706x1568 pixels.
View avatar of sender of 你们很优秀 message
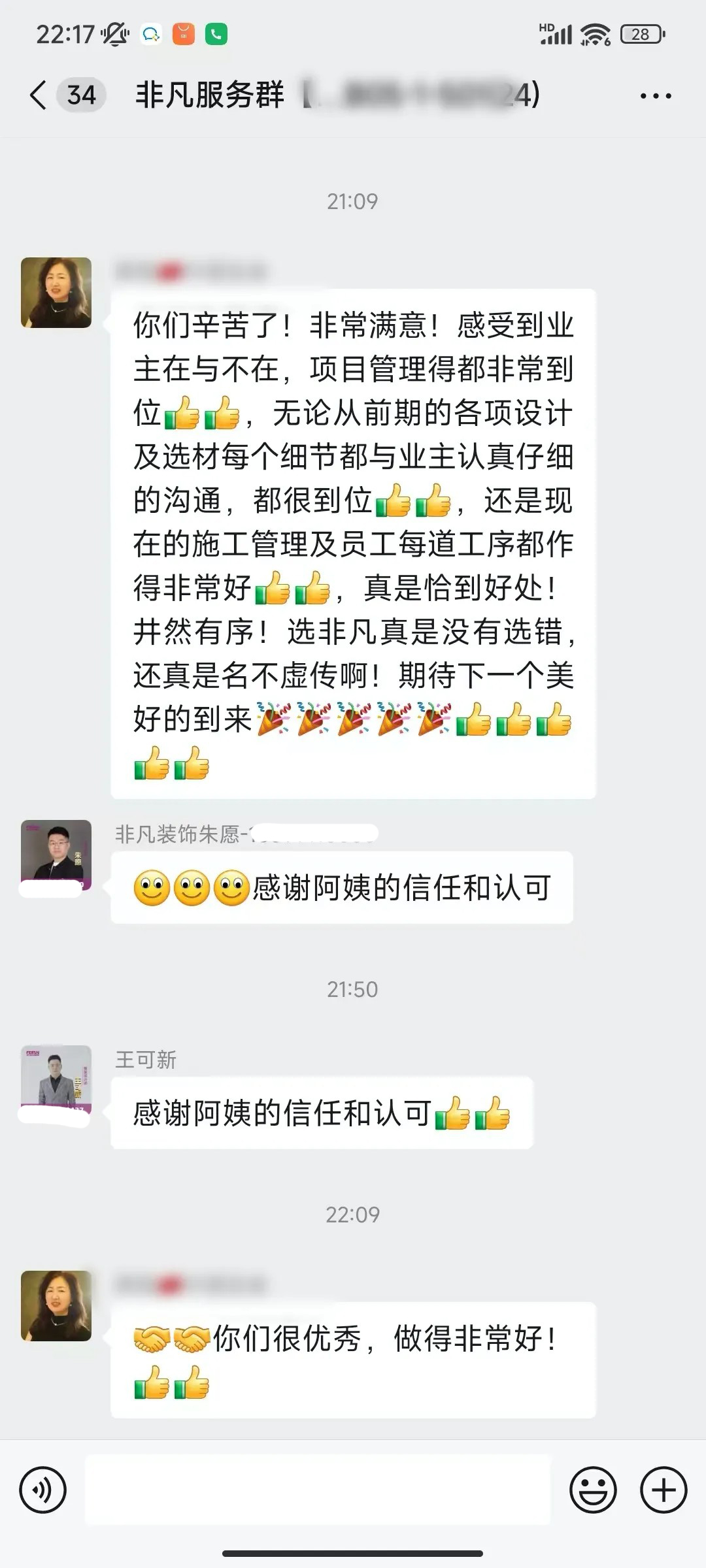coord(56,1306)
